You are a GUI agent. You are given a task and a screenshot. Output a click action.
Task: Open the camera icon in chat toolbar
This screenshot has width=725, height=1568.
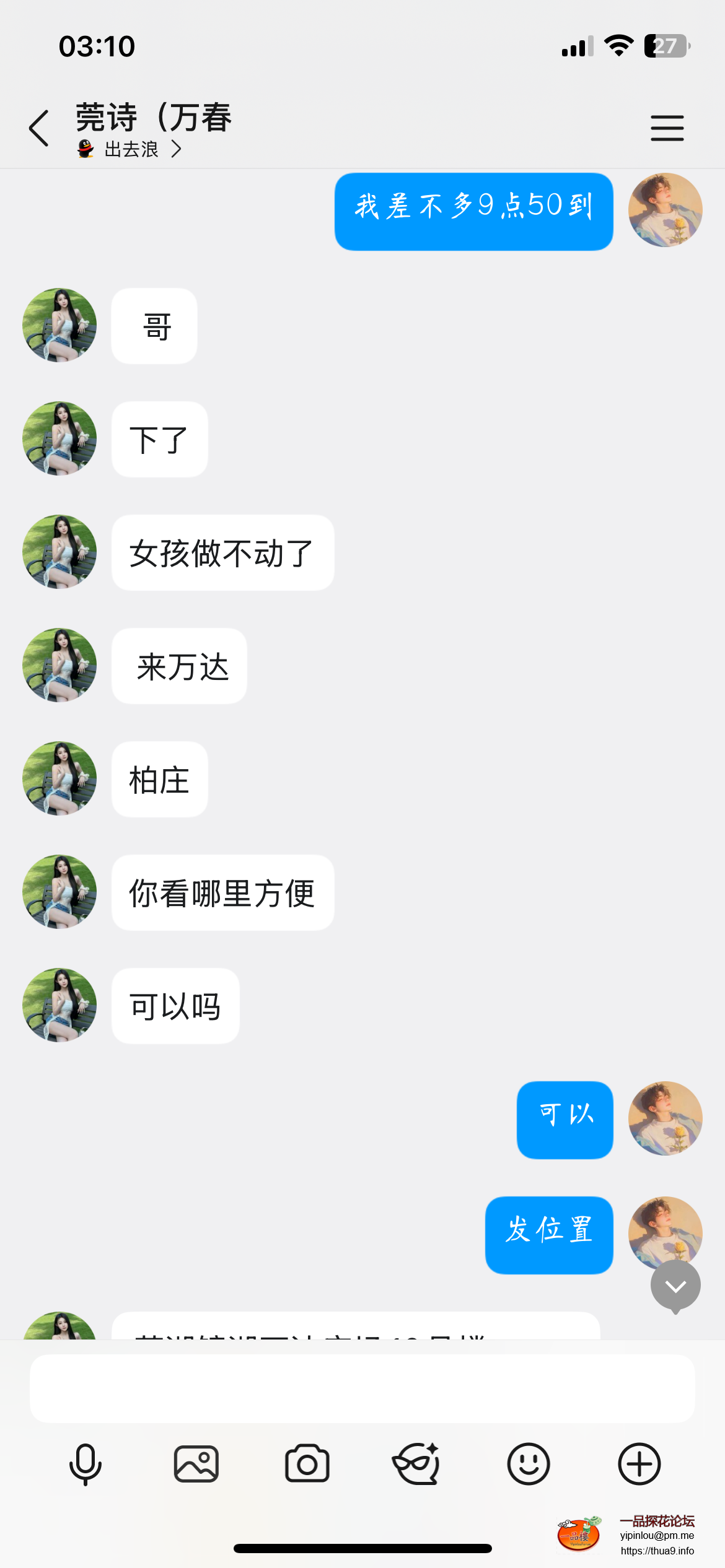click(307, 1464)
